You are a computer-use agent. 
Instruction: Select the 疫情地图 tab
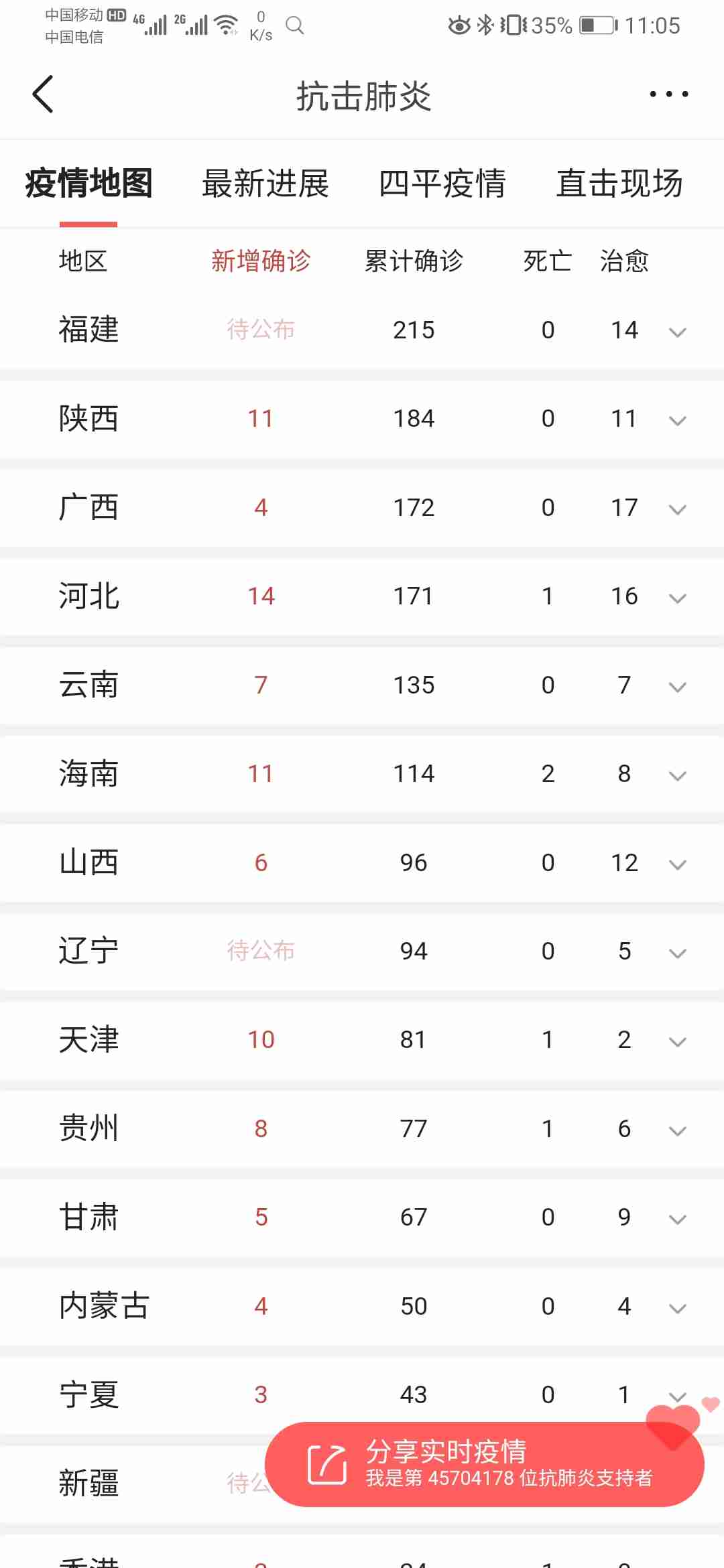pyautogui.click(x=88, y=184)
